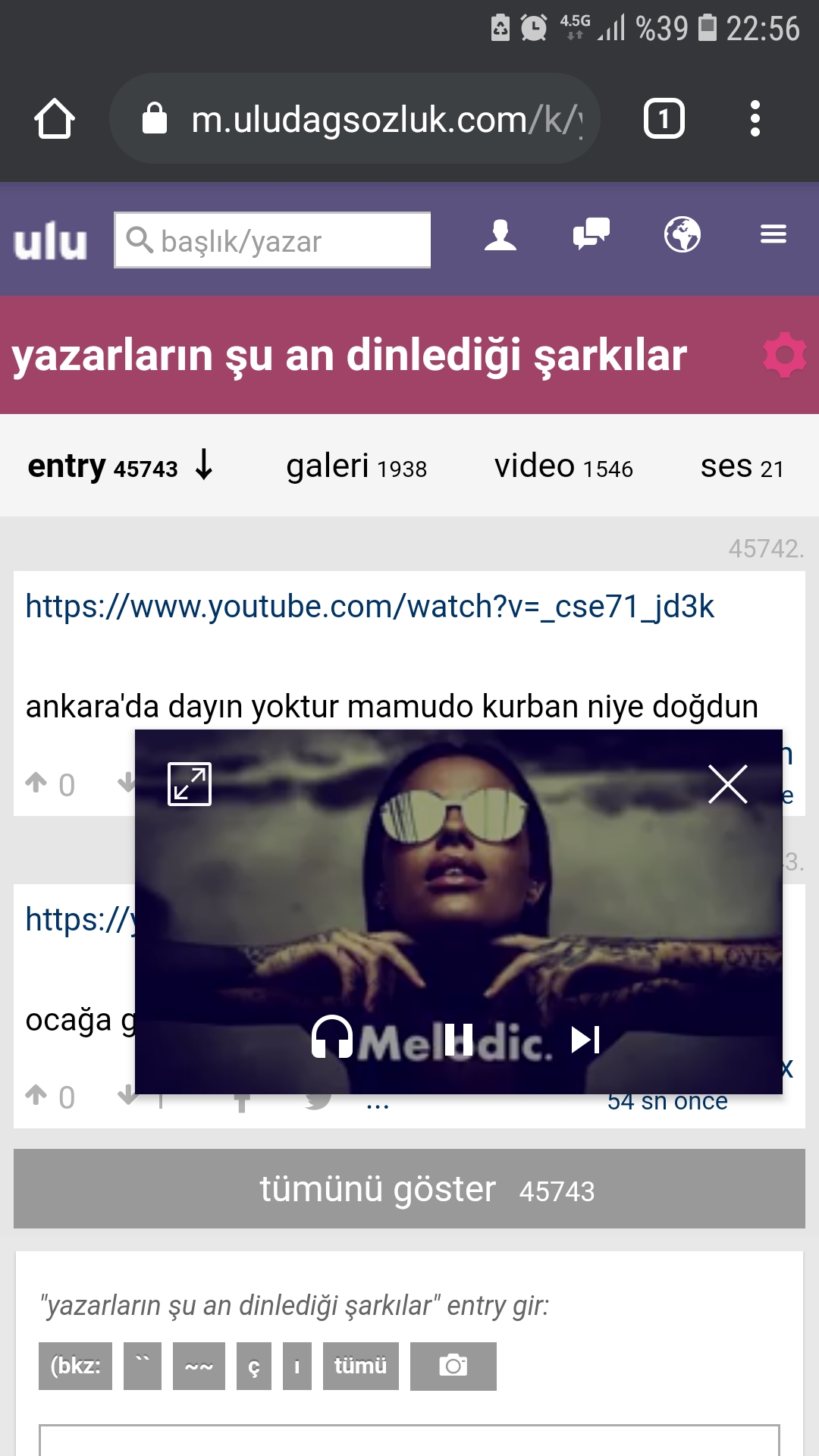Tap the tümünü göster button
819x1456 pixels.
(409, 1189)
